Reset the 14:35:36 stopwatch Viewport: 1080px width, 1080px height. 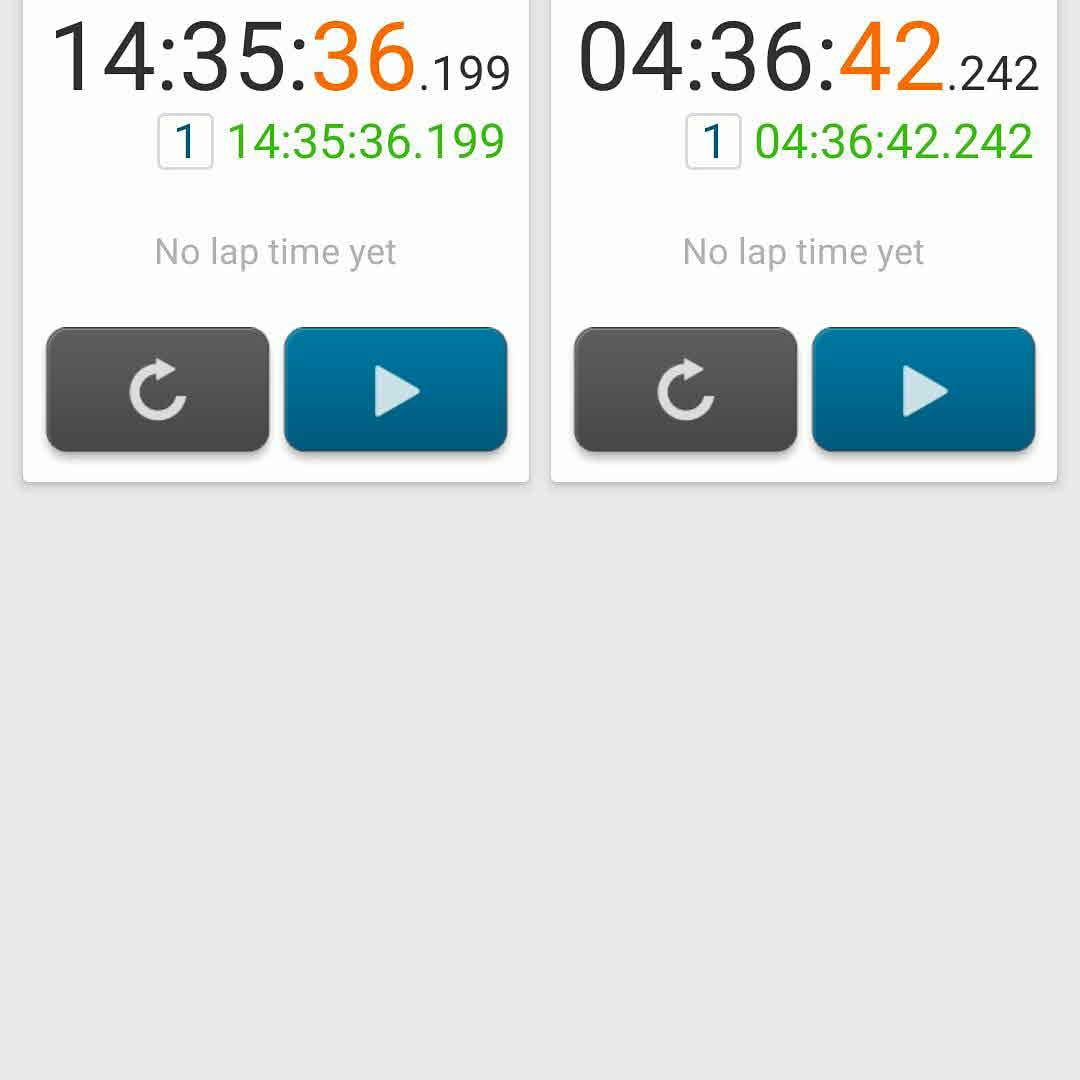(157, 389)
